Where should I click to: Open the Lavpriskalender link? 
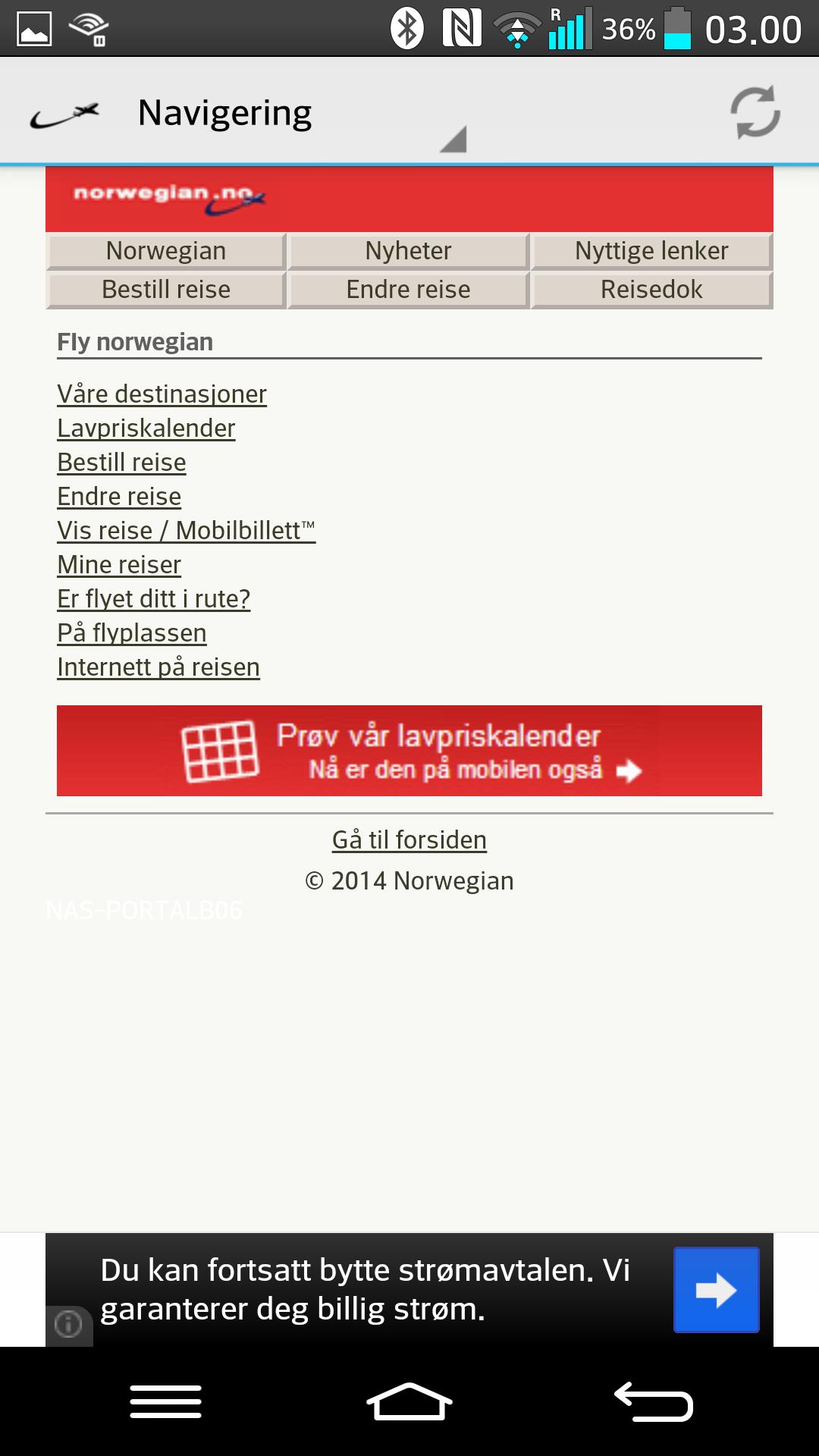coord(146,428)
